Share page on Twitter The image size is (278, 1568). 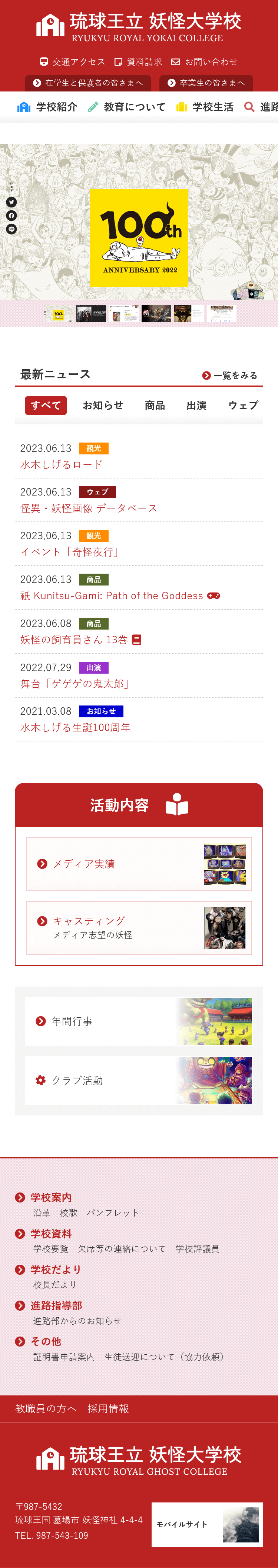point(11,202)
